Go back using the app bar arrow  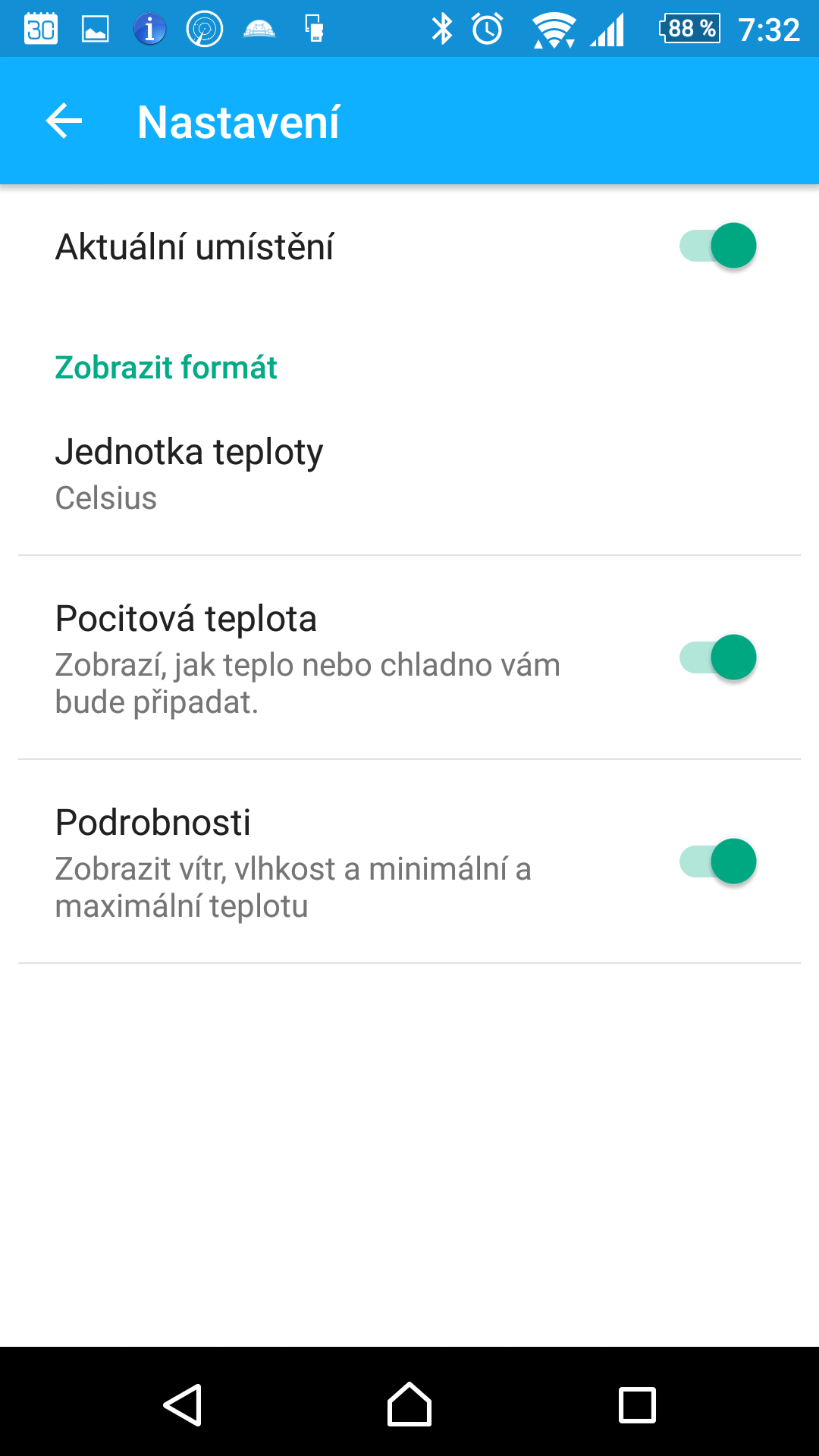tap(64, 121)
